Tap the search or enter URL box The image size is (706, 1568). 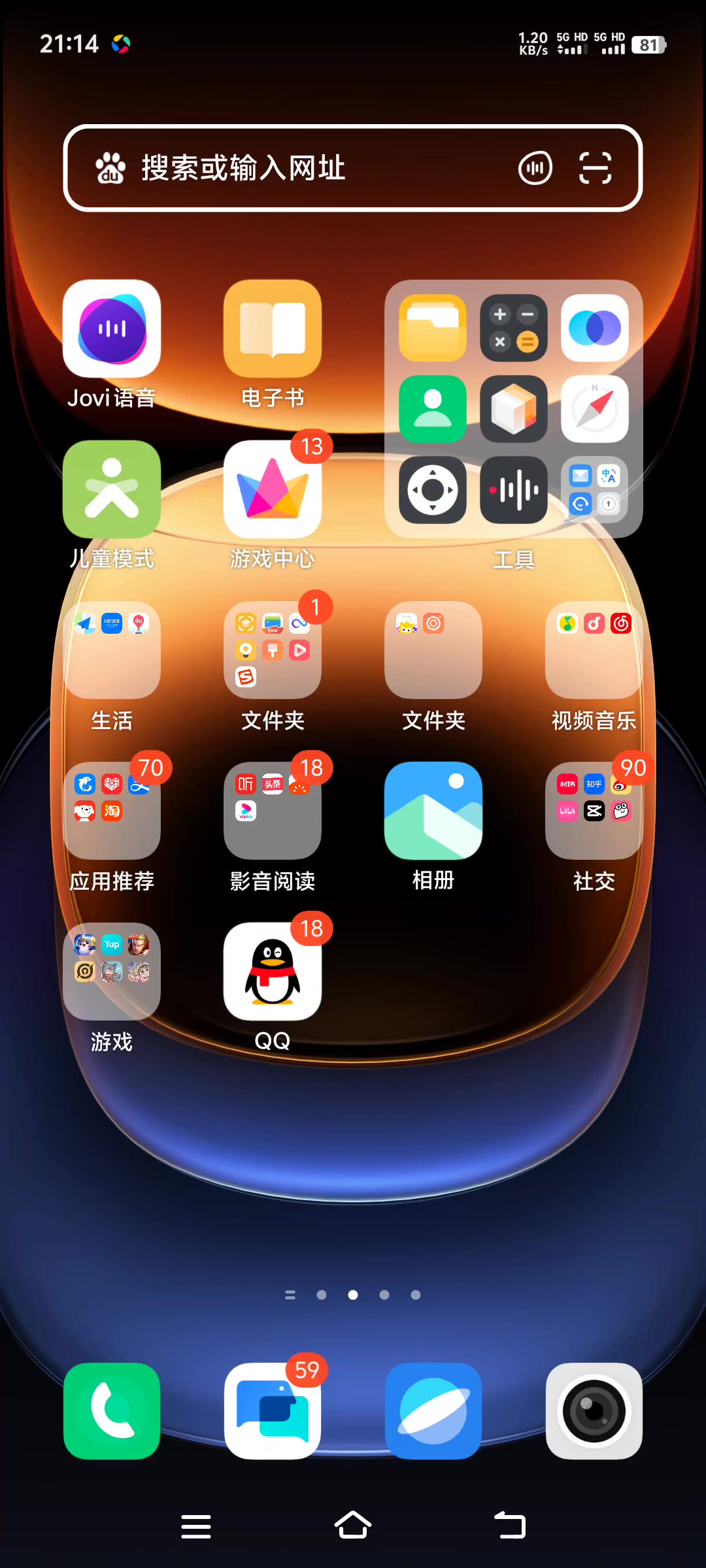pyautogui.click(x=294, y=168)
